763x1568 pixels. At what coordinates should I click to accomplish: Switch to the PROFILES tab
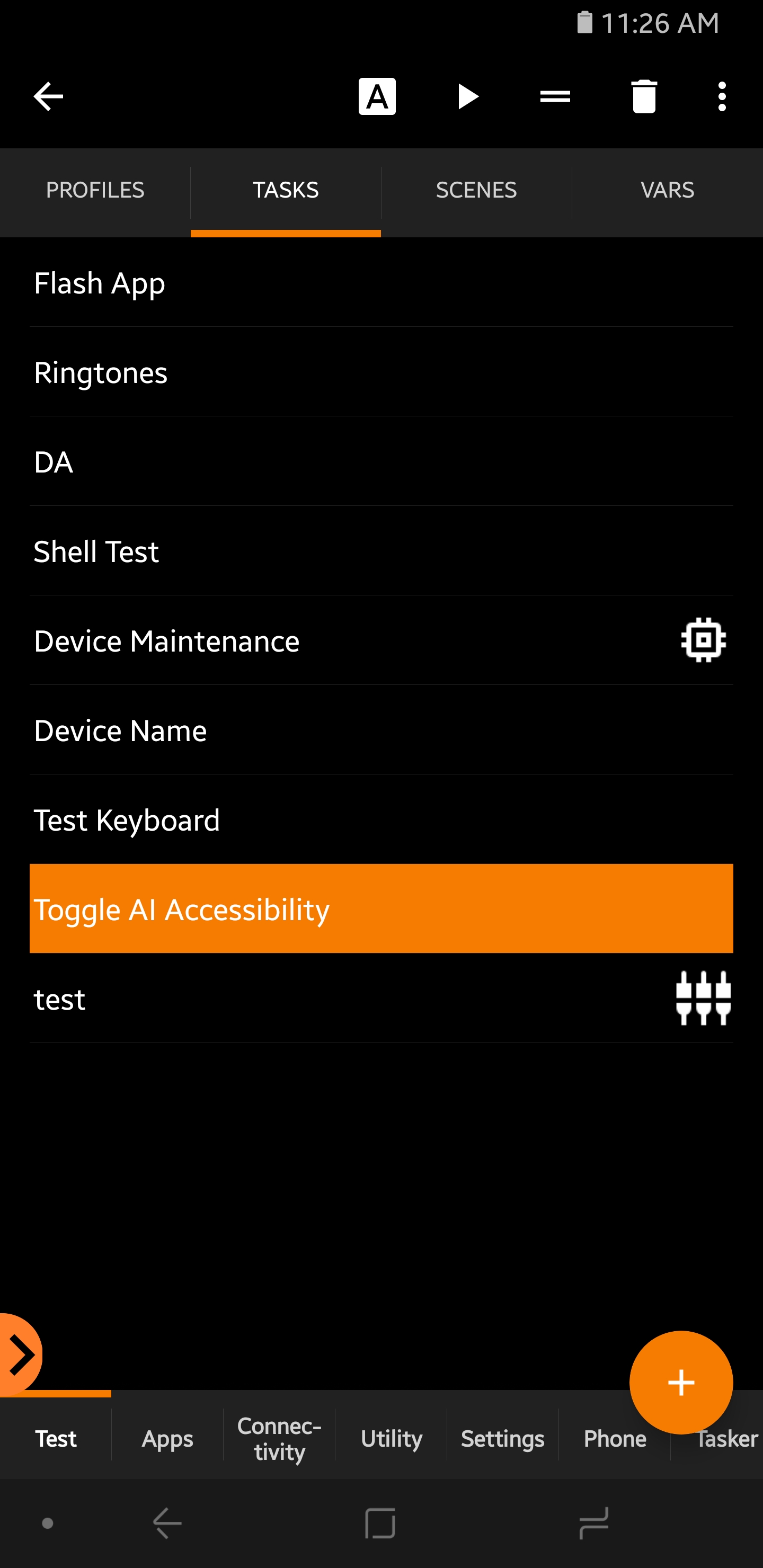(95, 190)
